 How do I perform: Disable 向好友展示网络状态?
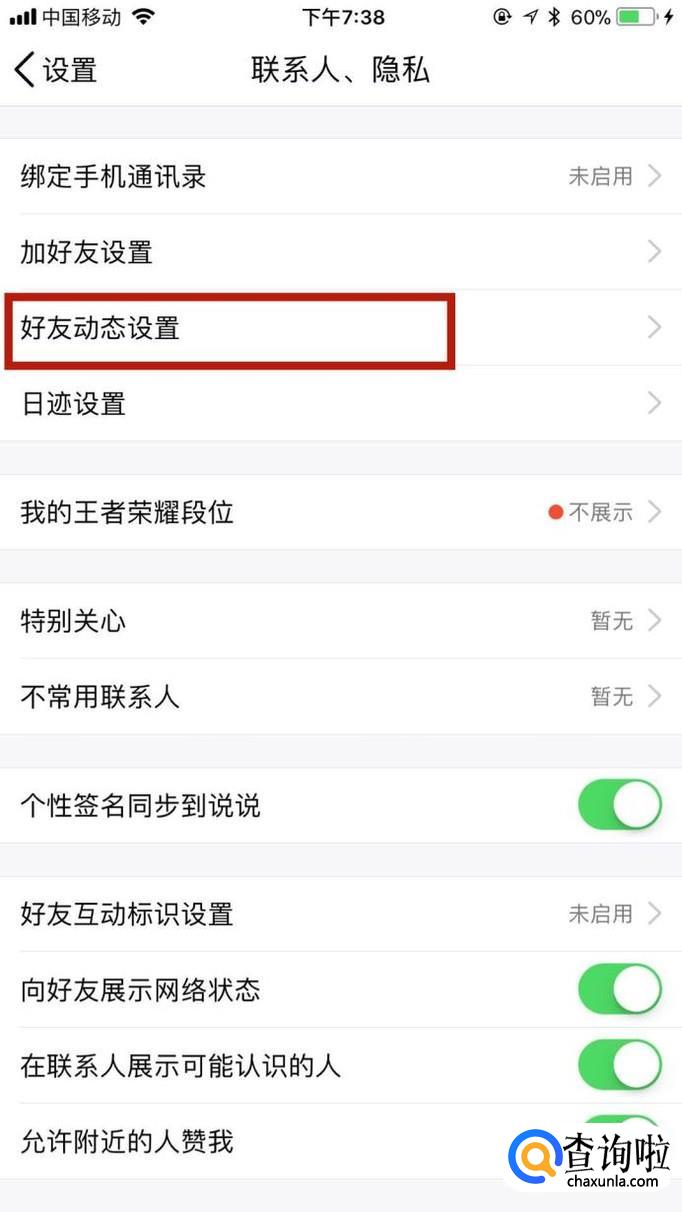coord(619,990)
